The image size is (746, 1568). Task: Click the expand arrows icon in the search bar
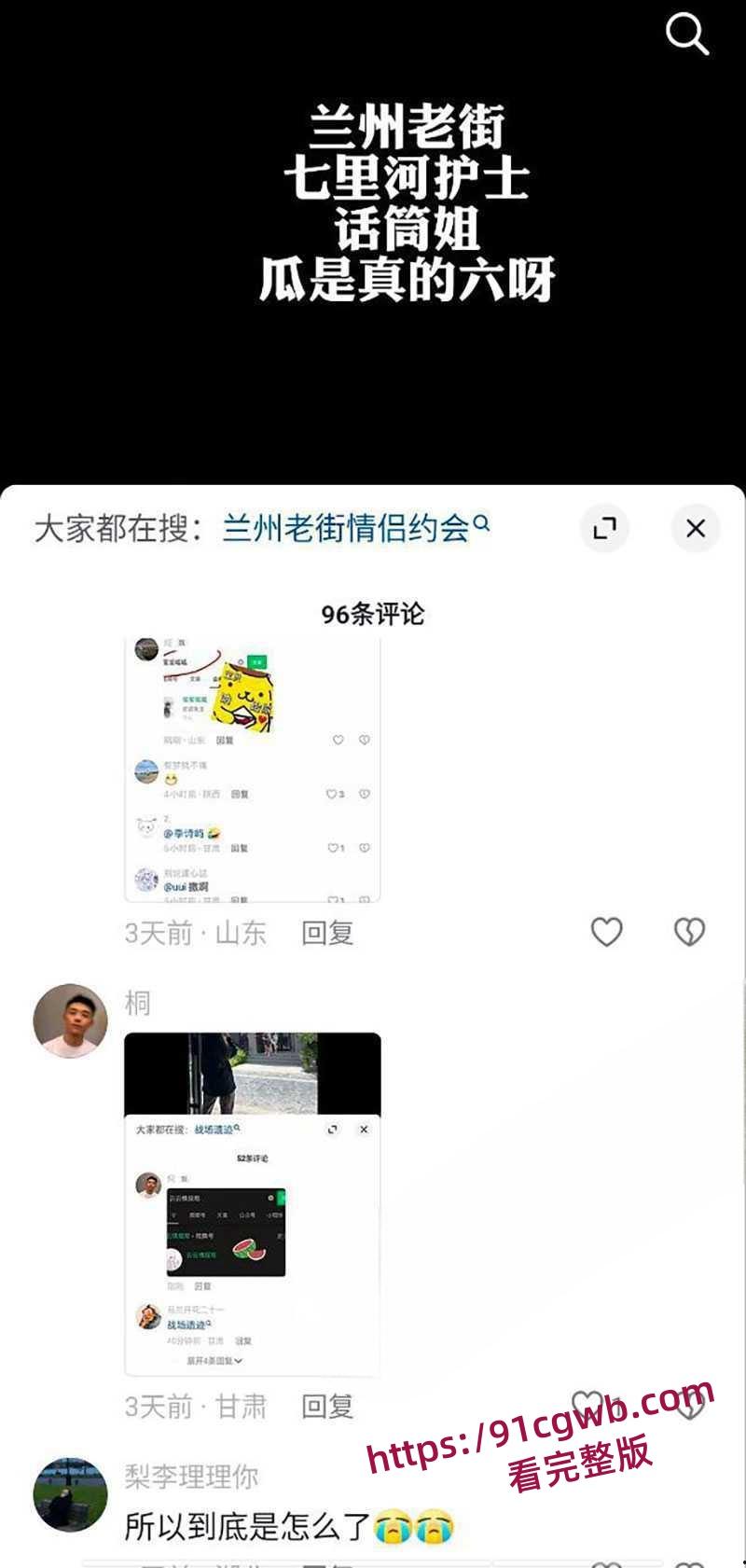(x=606, y=527)
